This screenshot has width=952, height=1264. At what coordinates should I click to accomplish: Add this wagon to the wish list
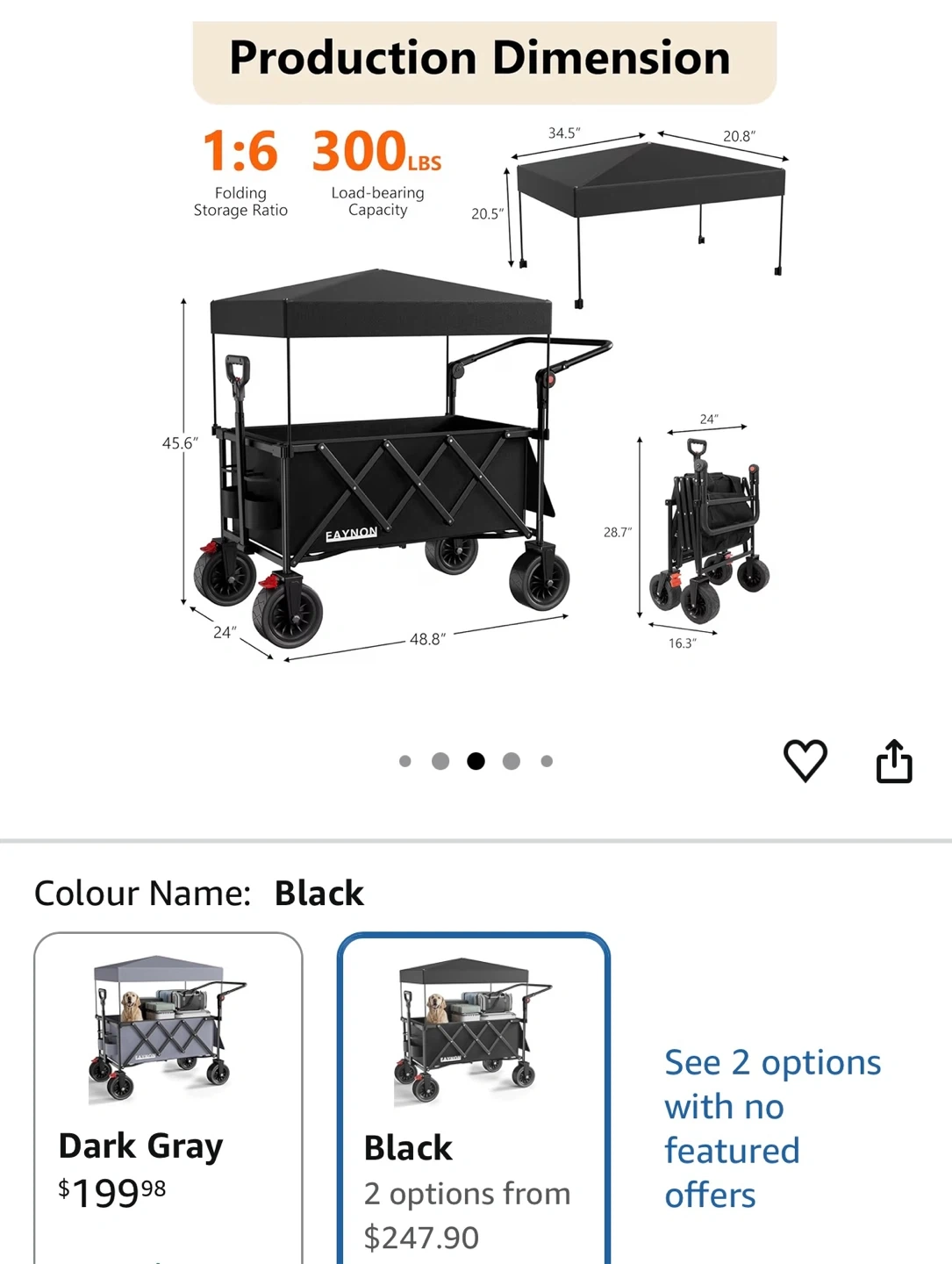click(x=805, y=760)
